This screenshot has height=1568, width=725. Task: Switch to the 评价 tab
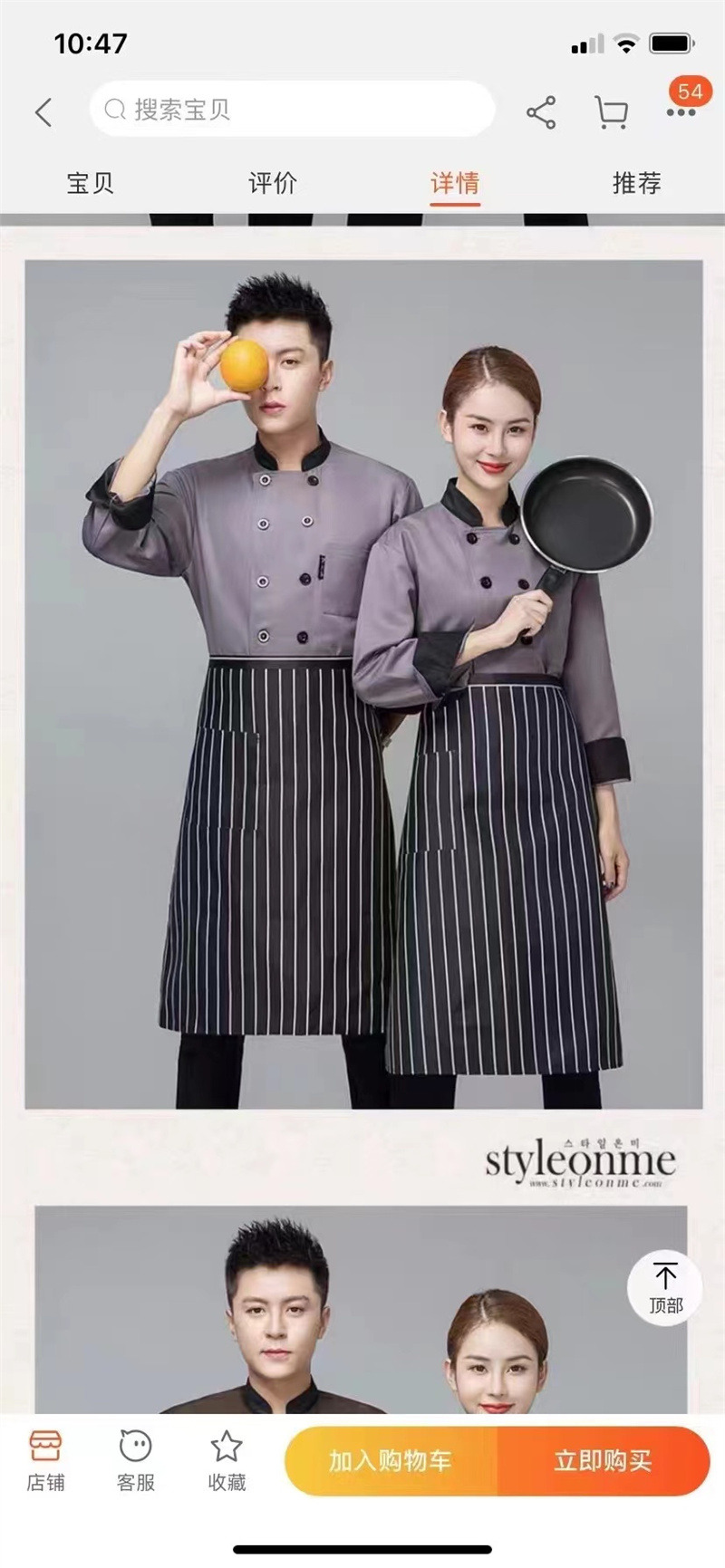(x=272, y=183)
